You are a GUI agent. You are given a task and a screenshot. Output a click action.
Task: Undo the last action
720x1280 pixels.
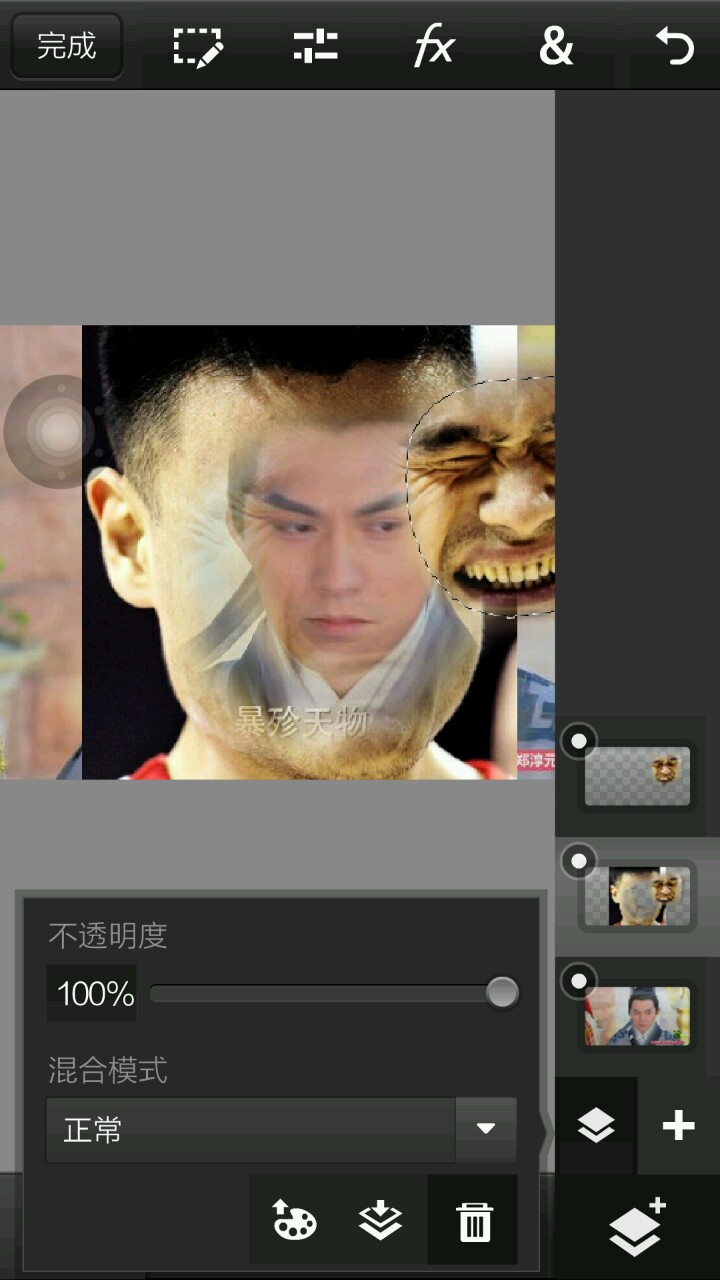[x=675, y=47]
